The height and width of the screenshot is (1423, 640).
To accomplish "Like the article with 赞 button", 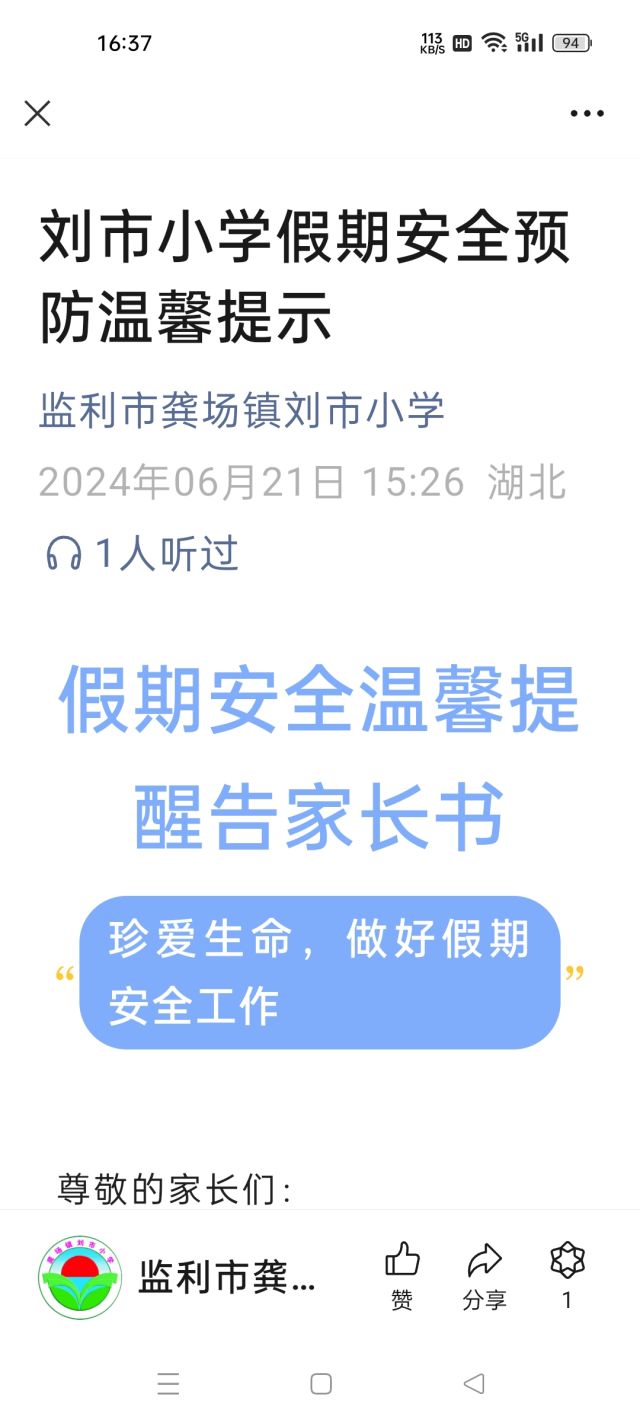I will point(402,1274).
